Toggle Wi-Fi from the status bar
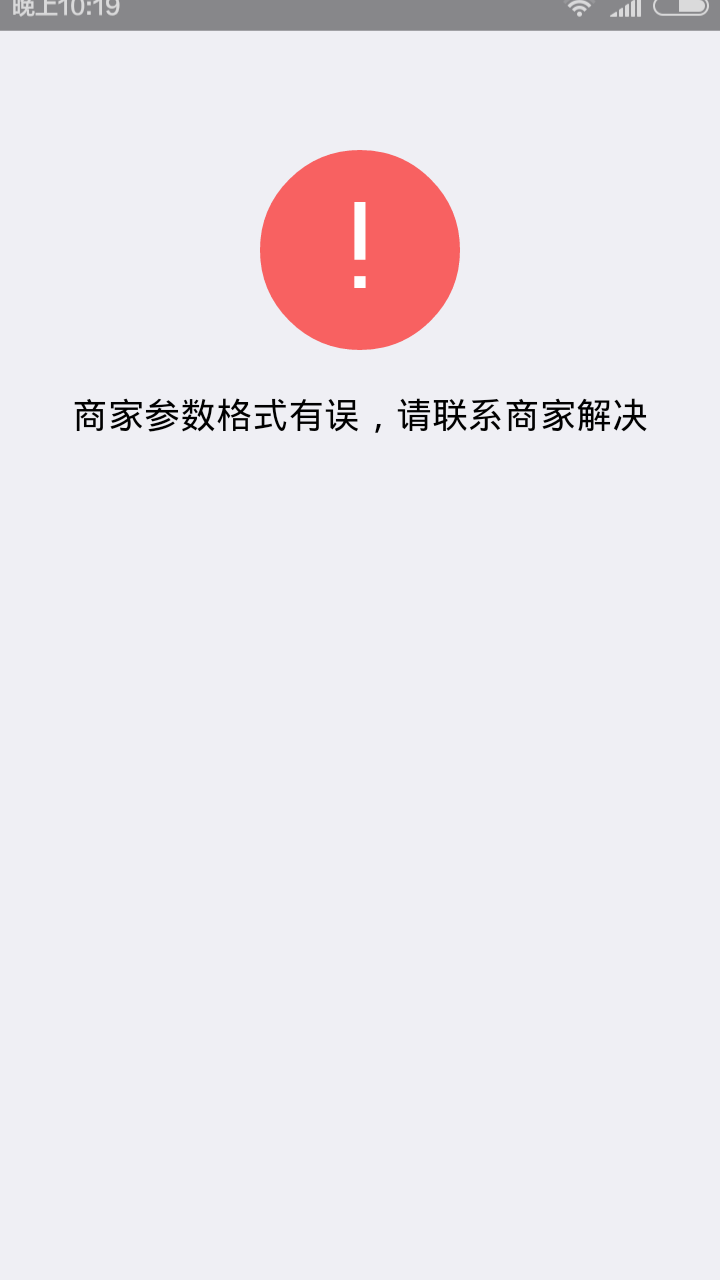 pos(581,12)
